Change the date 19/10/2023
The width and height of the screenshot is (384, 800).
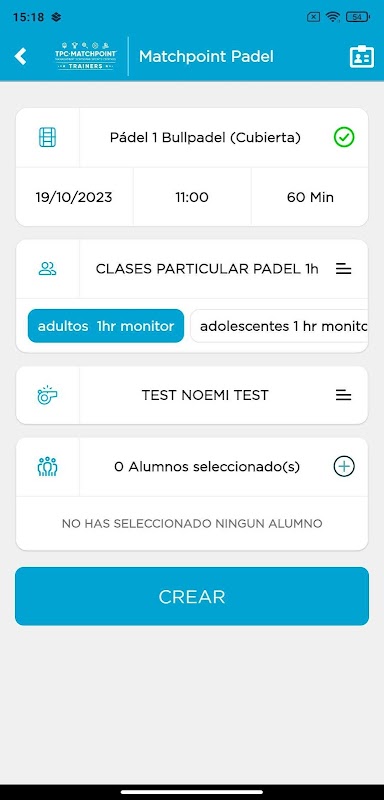[x=74, y=197]
